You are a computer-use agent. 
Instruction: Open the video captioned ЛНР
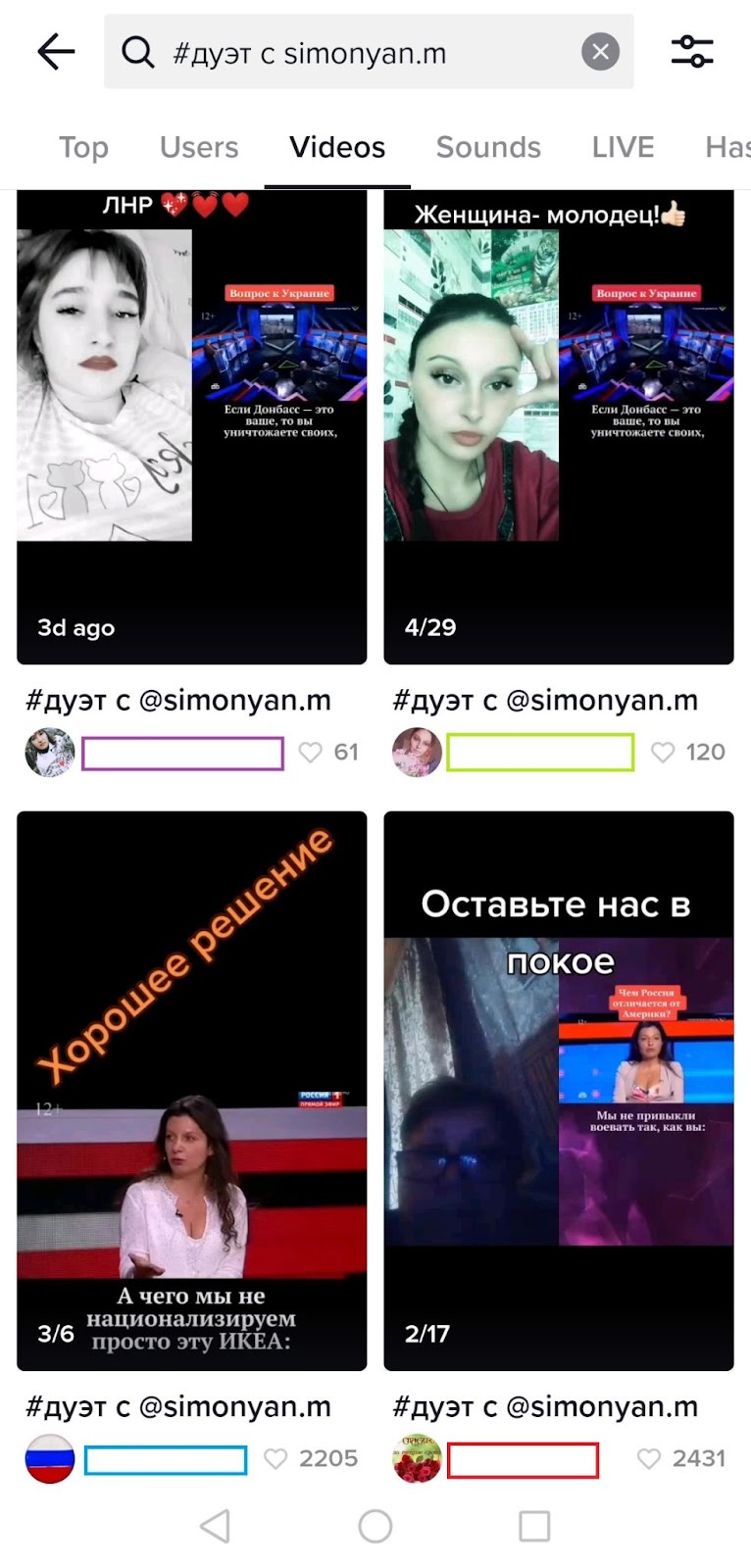coord(192,427)
